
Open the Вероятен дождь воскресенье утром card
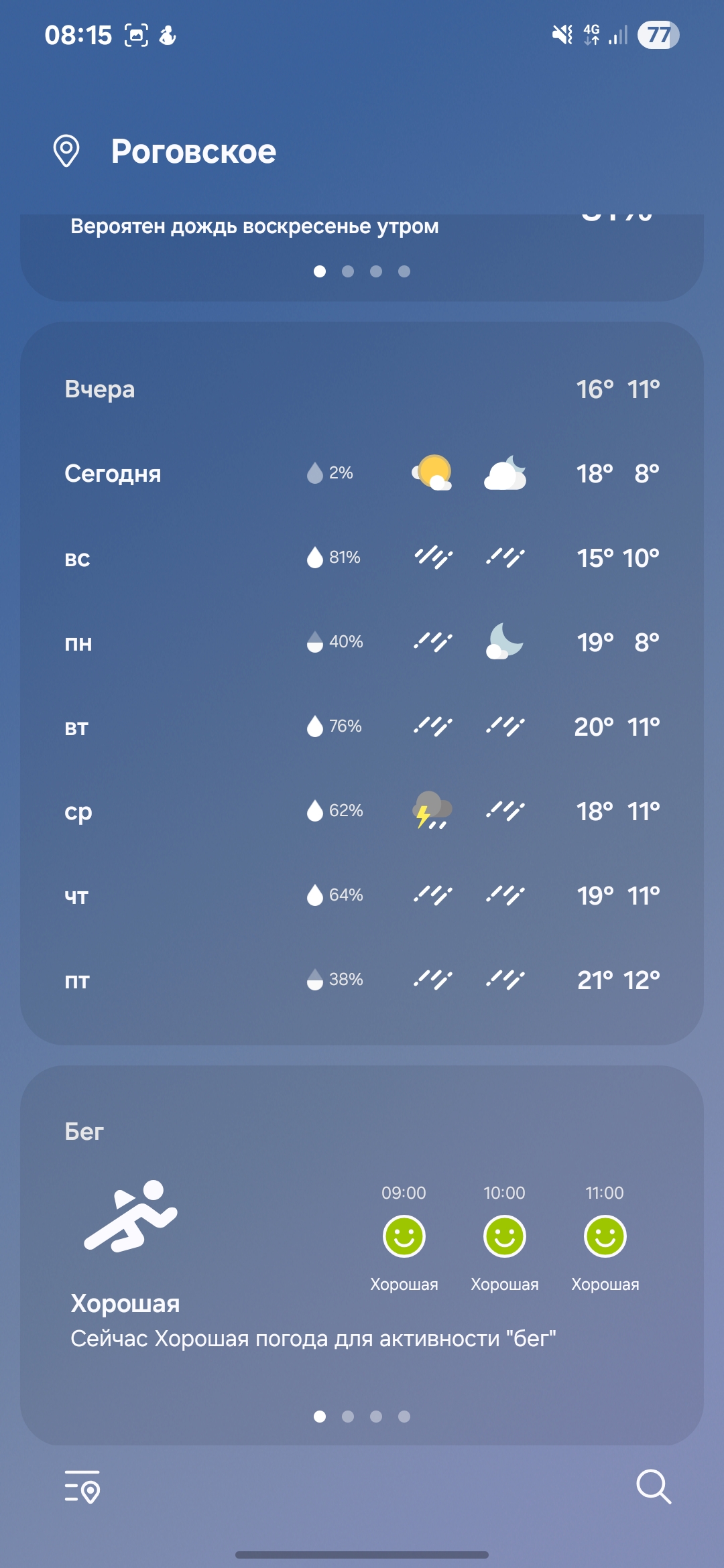pos(255,228)
